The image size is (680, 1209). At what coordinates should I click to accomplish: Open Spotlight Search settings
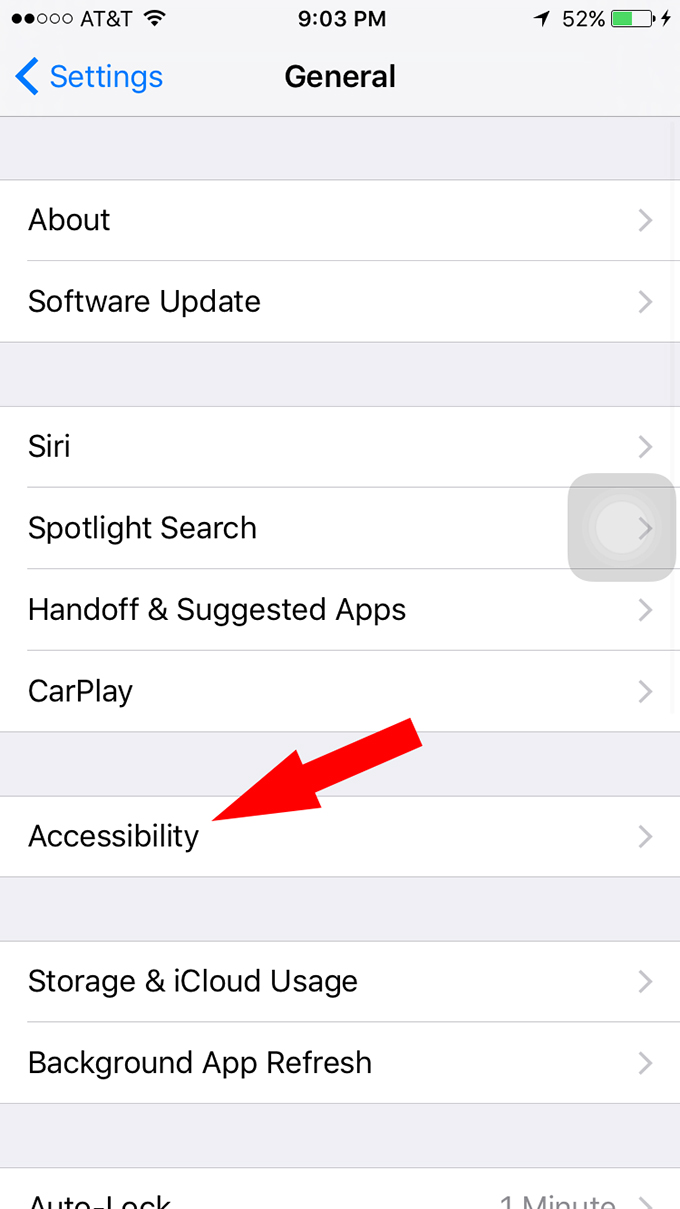(x=340, y=528)
